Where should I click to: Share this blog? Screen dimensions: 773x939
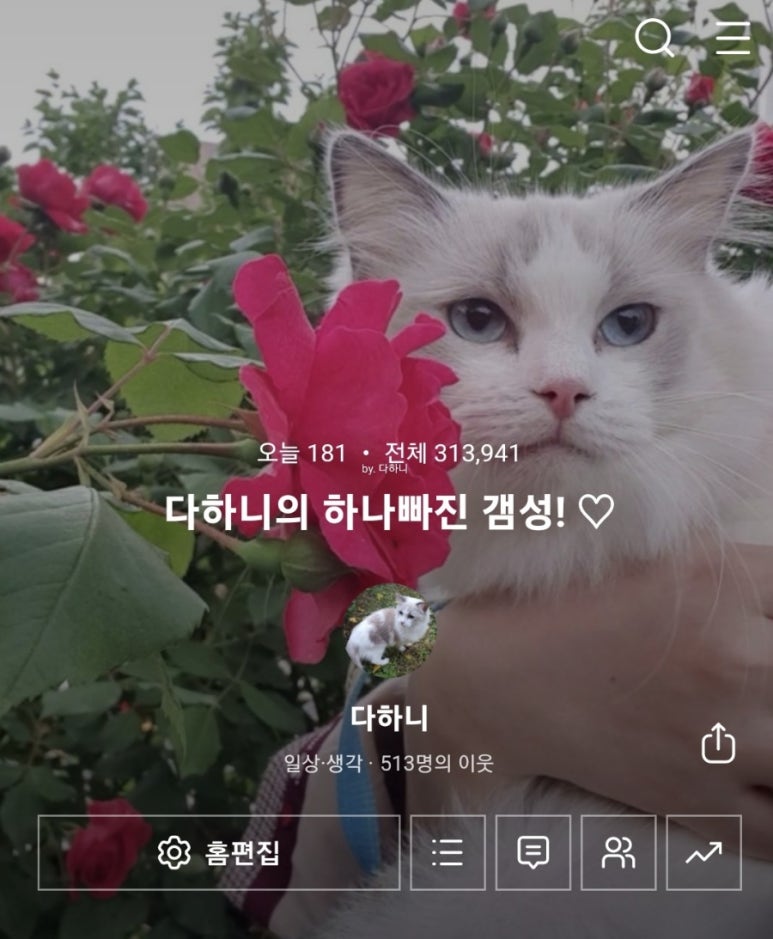pos(718,743)
